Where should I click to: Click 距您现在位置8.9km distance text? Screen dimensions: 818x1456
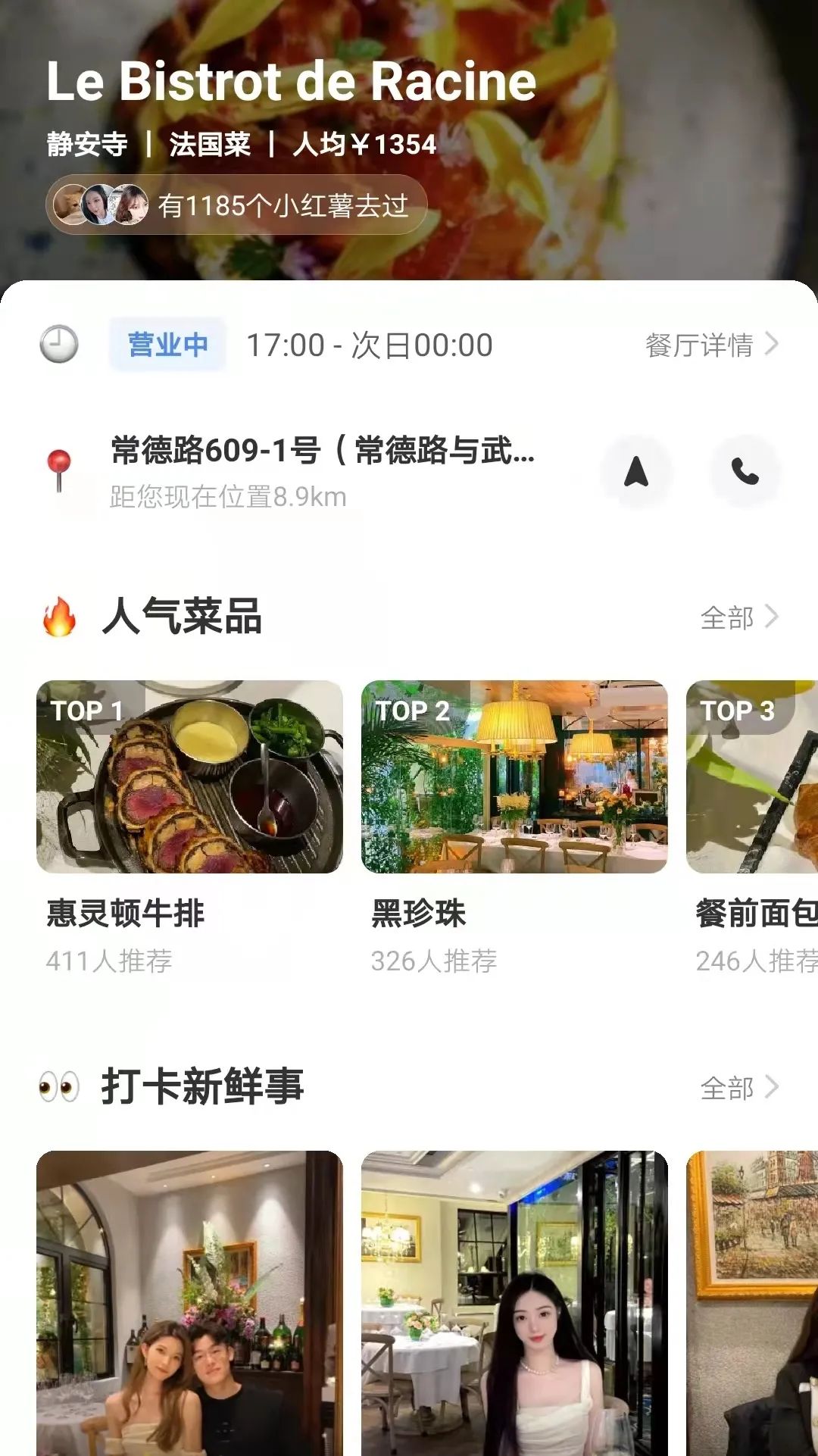point(226,496)
